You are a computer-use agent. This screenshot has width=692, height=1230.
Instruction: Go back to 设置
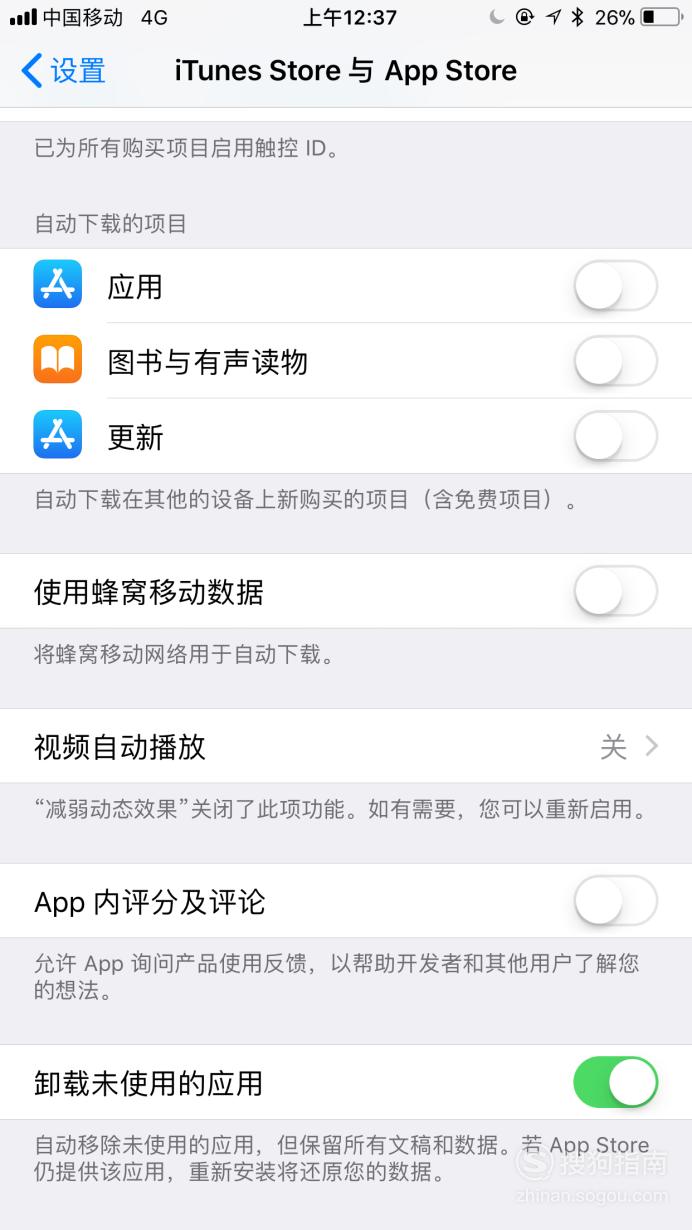(63, 71)
